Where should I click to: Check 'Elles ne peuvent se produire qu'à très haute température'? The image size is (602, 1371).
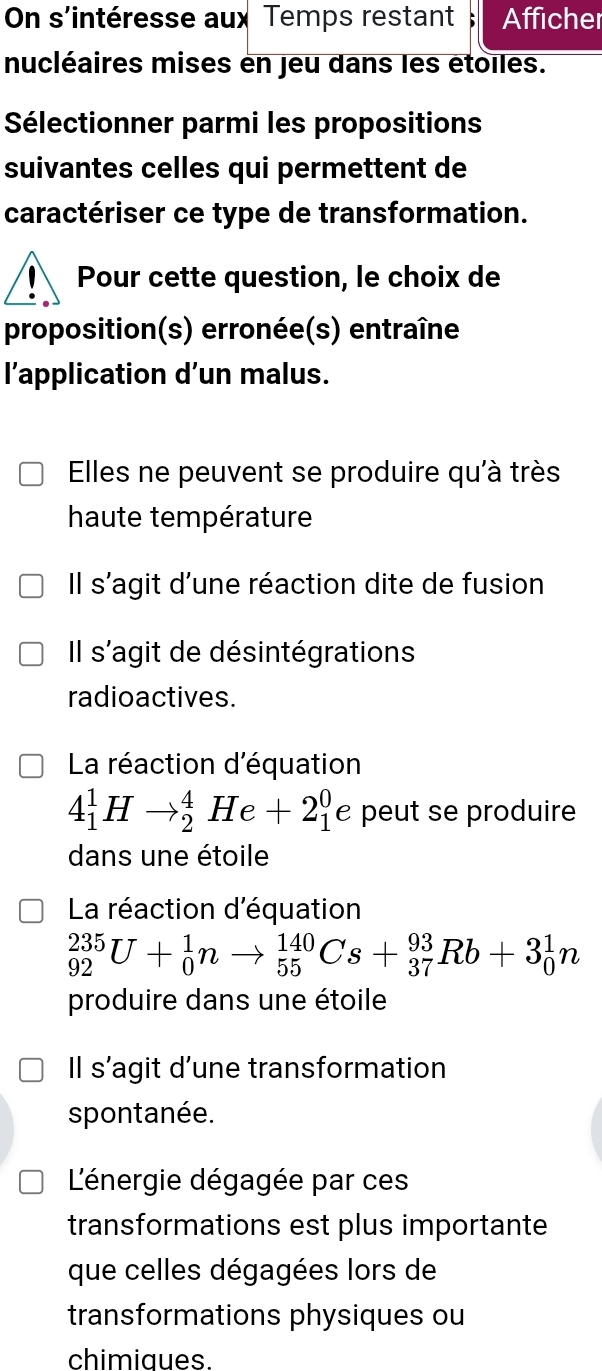coord(33,473)
